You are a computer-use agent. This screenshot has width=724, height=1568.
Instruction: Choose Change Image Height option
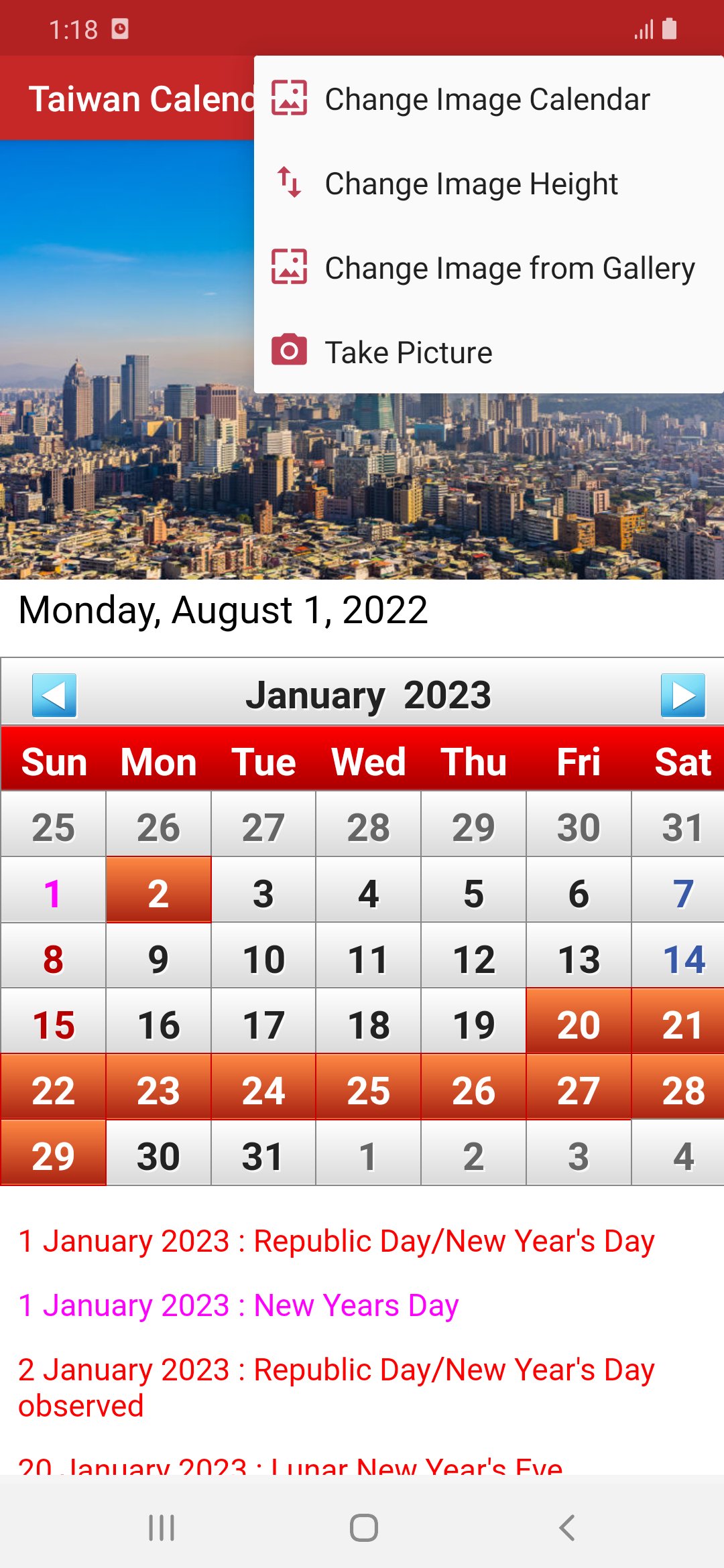[472, 182]
